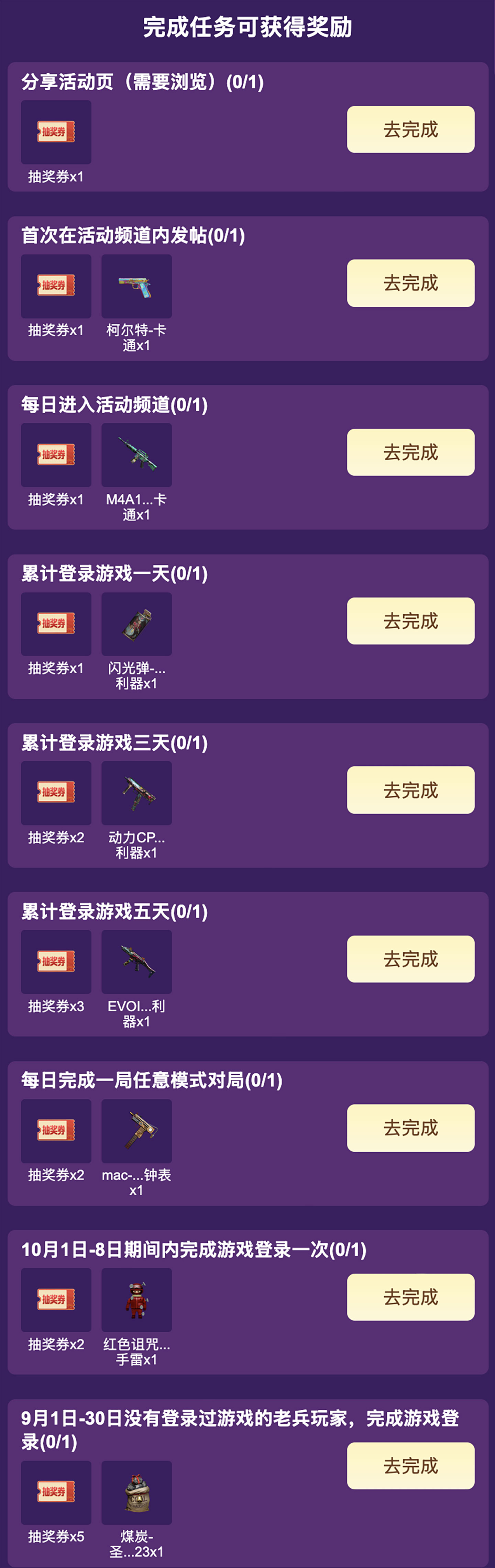This screenshot has height=1568, width=495.
Task: Tap 去完成 for 分享活动页 task
Action: pyautogui.click(x=410, y=129)
